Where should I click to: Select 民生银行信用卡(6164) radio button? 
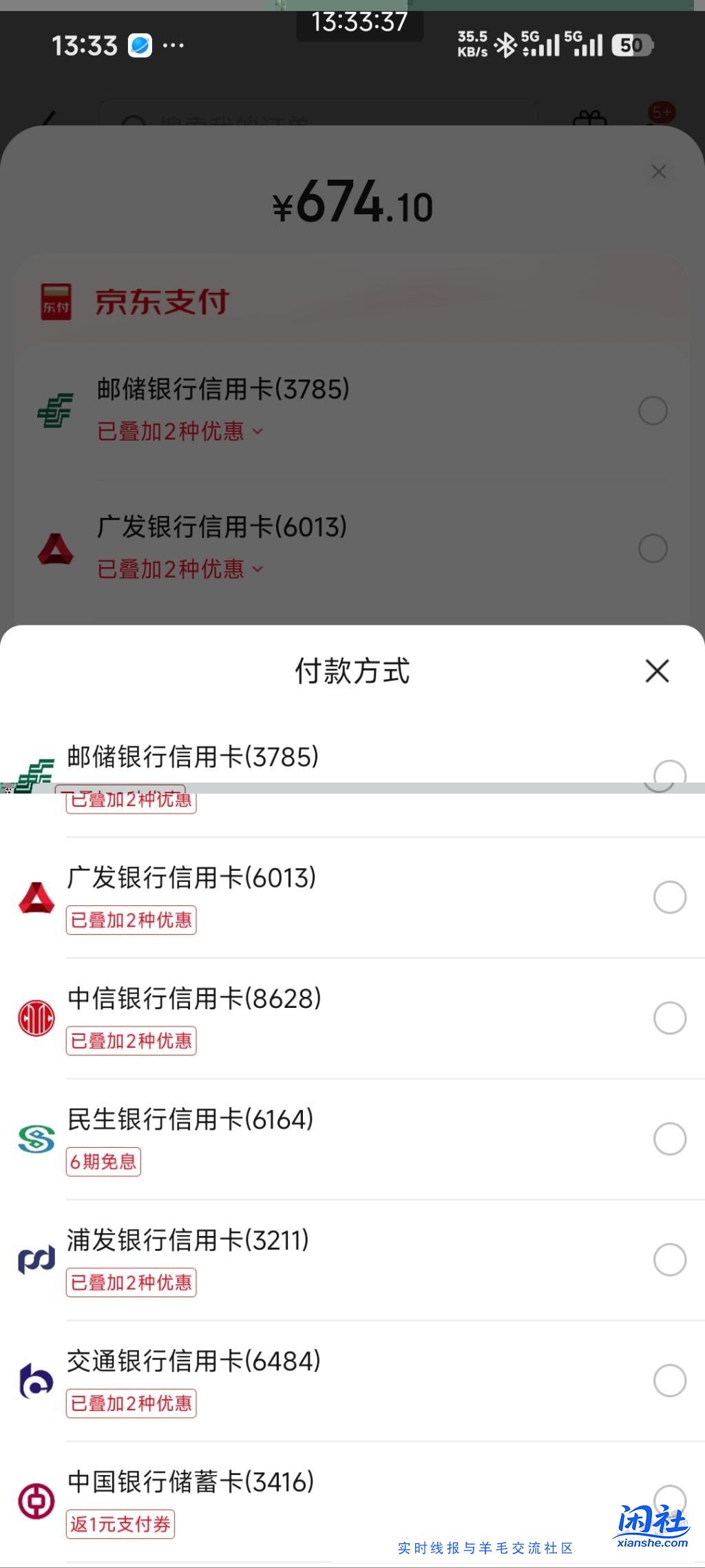pyautogui.click(x=669, y=1139)
